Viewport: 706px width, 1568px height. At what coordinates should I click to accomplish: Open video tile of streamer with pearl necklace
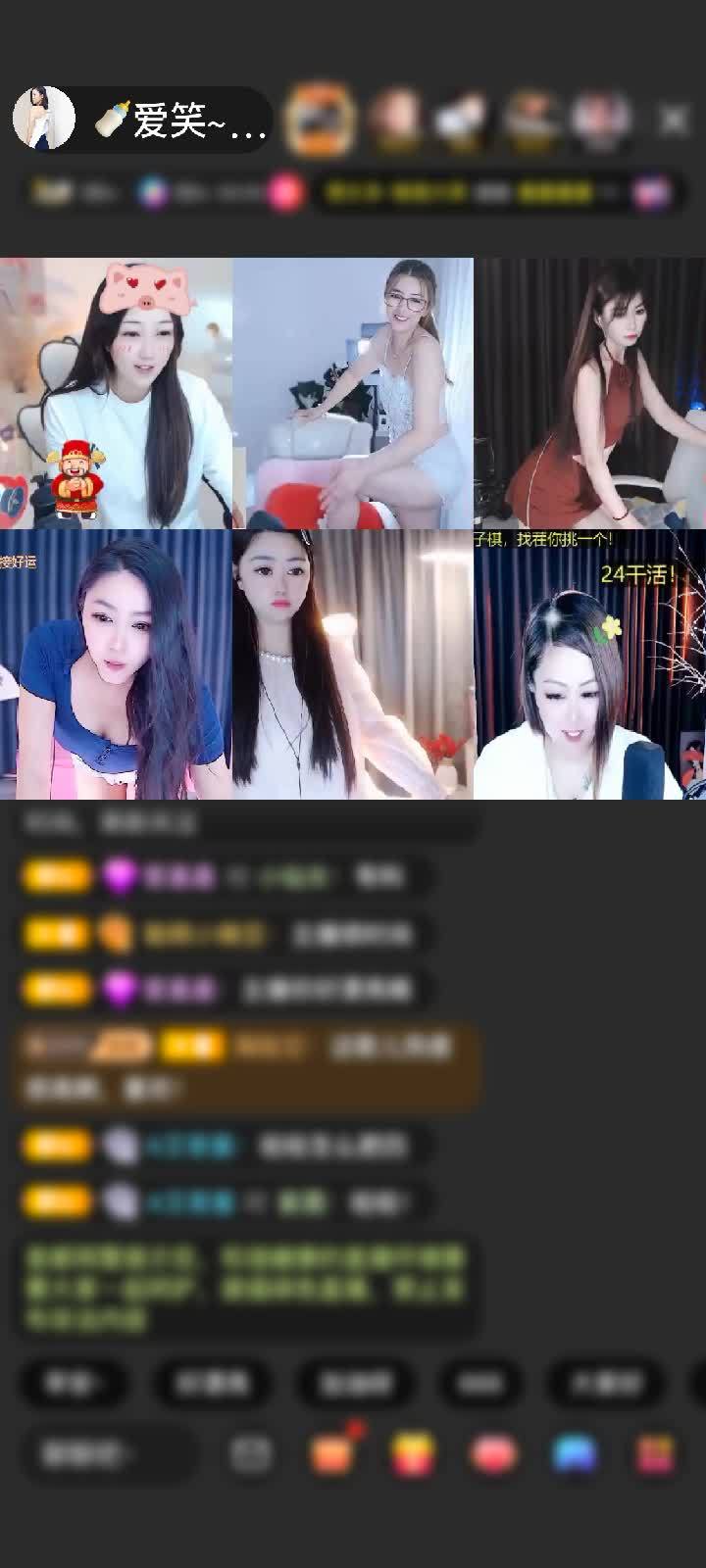(x=353, y=664)
